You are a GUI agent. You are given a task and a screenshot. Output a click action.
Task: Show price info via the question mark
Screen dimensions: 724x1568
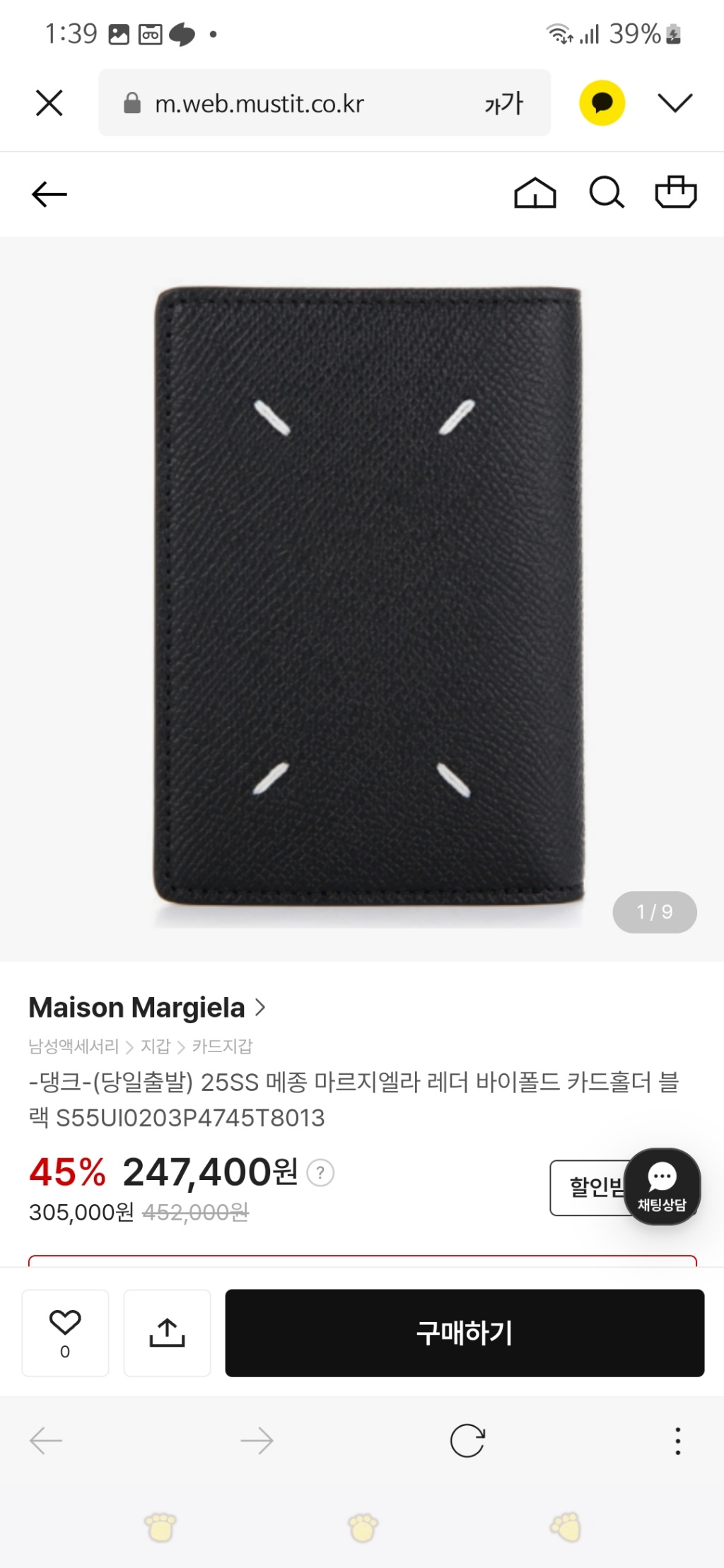click(320, 1173)
